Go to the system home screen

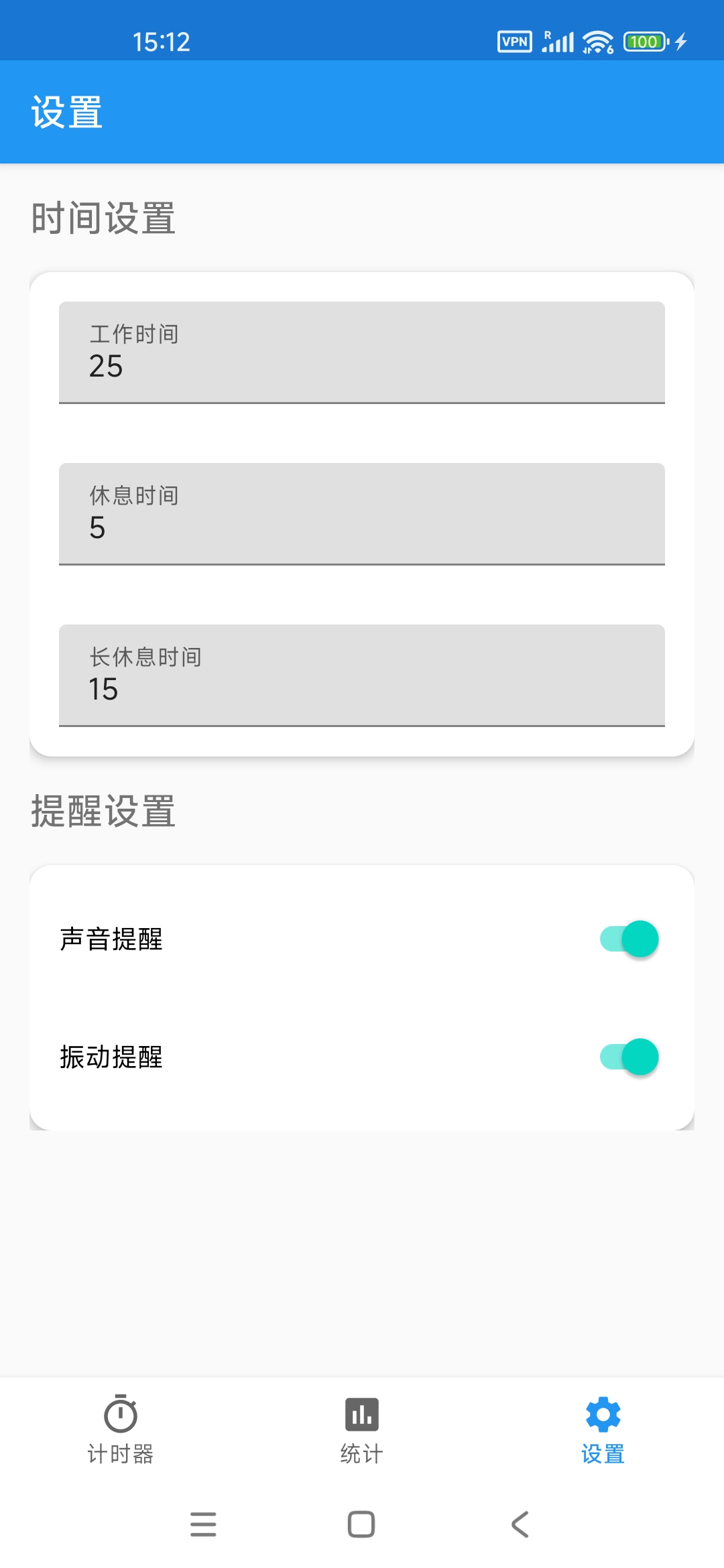point(361,1524)
